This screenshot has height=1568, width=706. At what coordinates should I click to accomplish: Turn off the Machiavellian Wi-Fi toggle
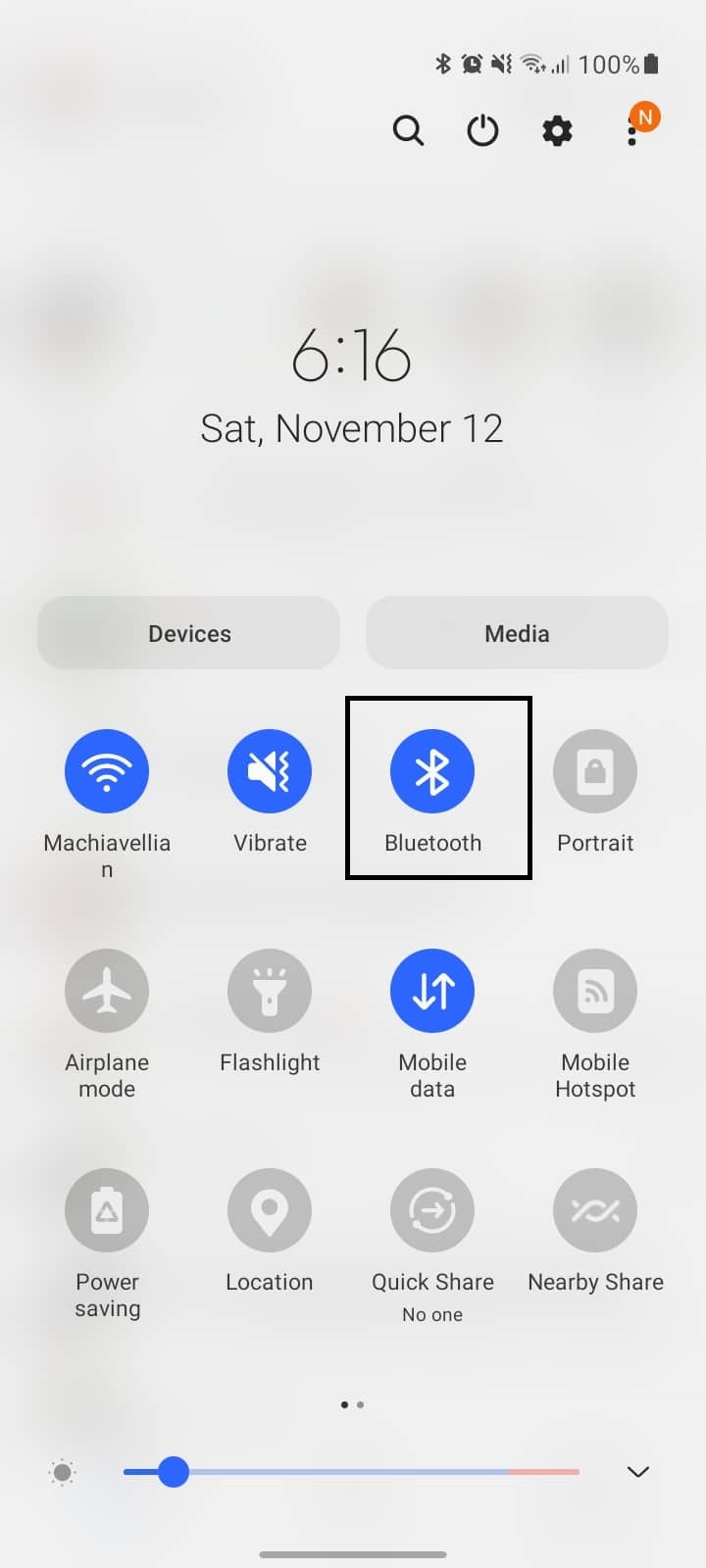click(107, 771)
